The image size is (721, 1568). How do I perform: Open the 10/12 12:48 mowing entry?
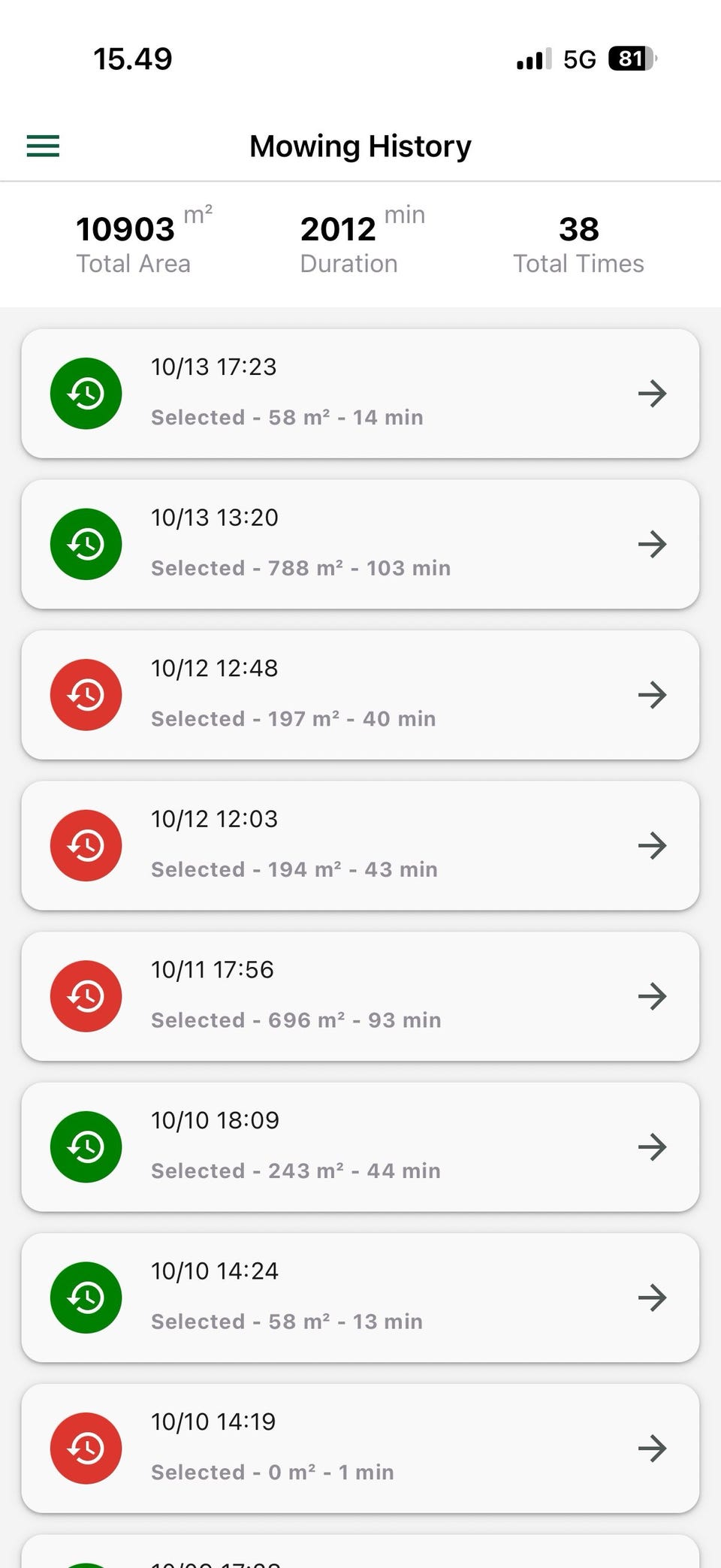pos(360,695)
